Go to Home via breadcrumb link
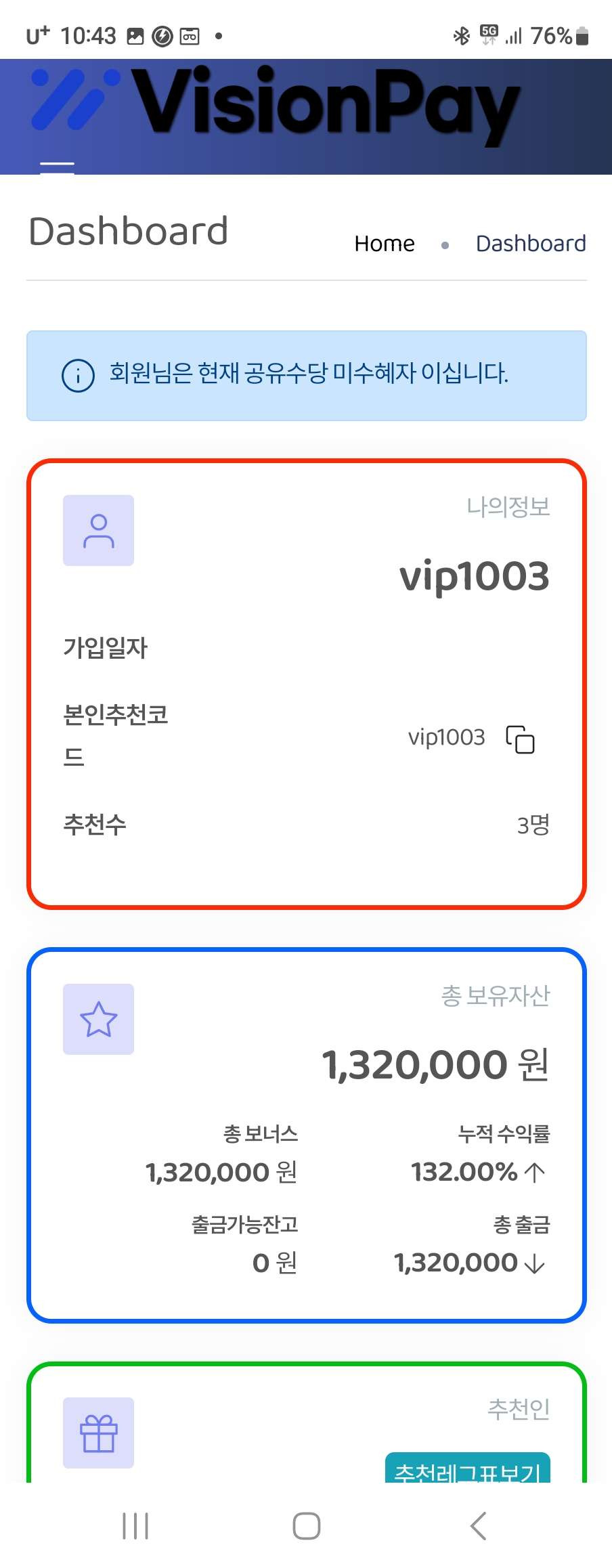This screenshot has width=612, height=1568. click(384, 244)
